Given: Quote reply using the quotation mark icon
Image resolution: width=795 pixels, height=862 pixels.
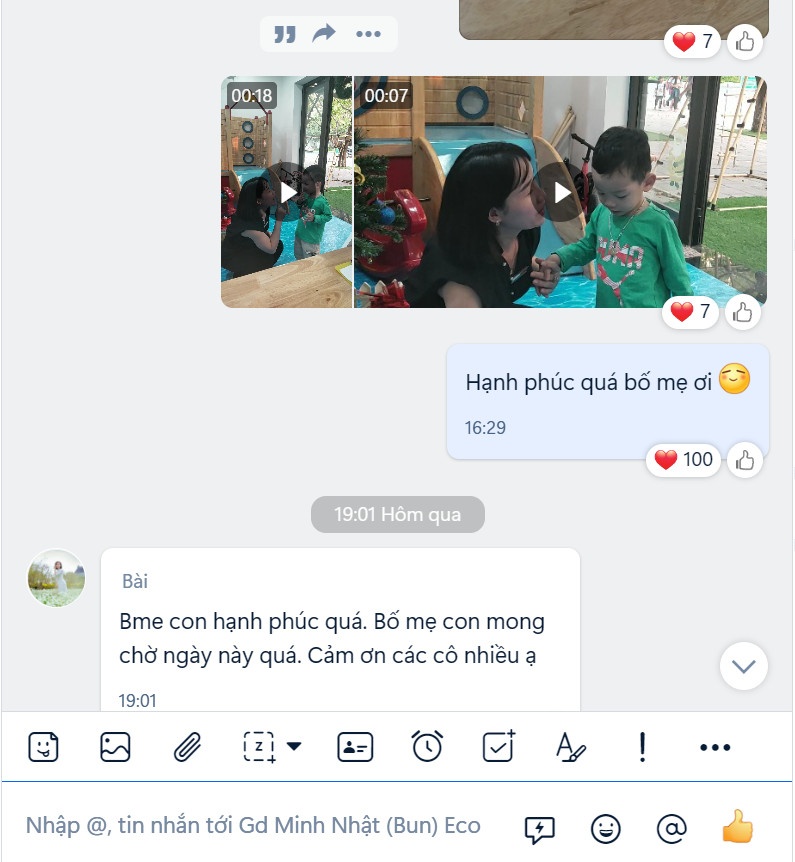Looking at the screenshot, I should point(285,34).
